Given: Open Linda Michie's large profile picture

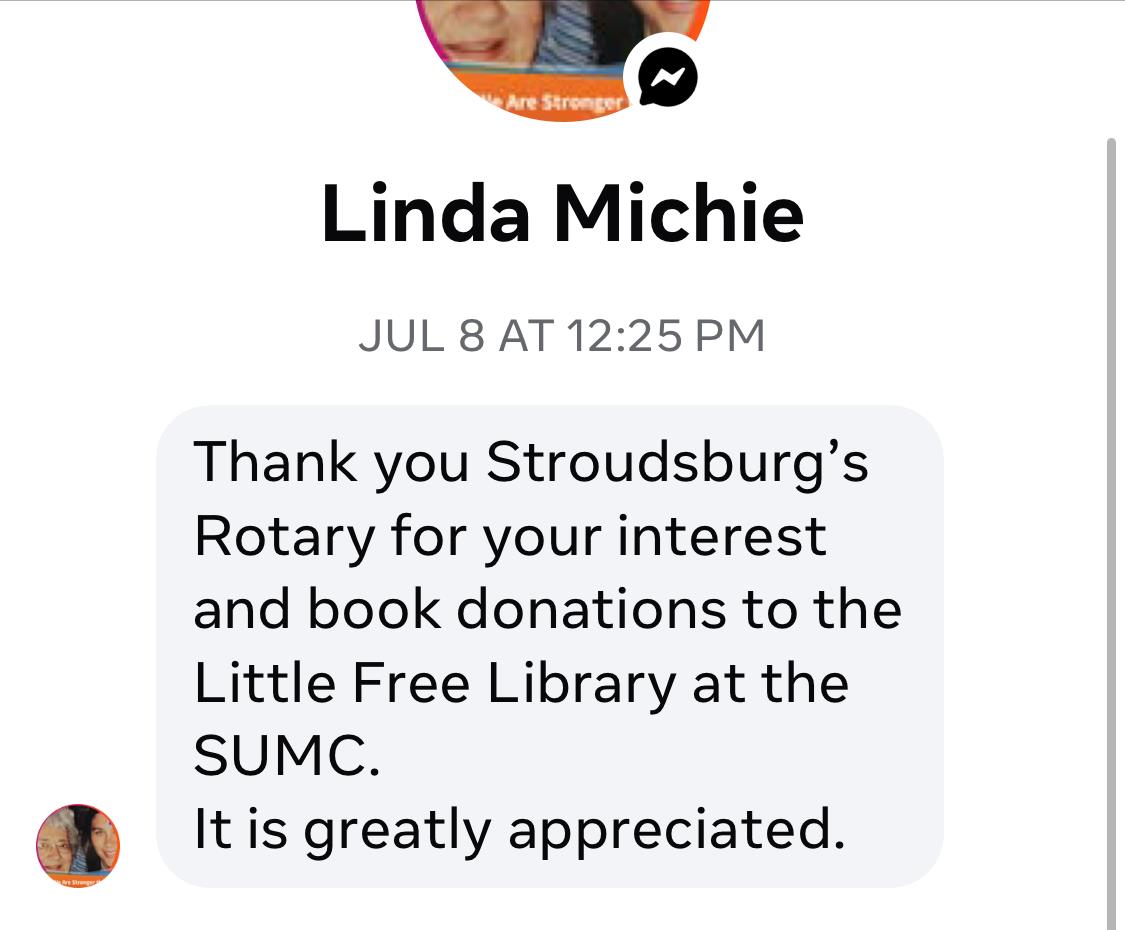Looking at the screenshot, I should coord(562,56).
